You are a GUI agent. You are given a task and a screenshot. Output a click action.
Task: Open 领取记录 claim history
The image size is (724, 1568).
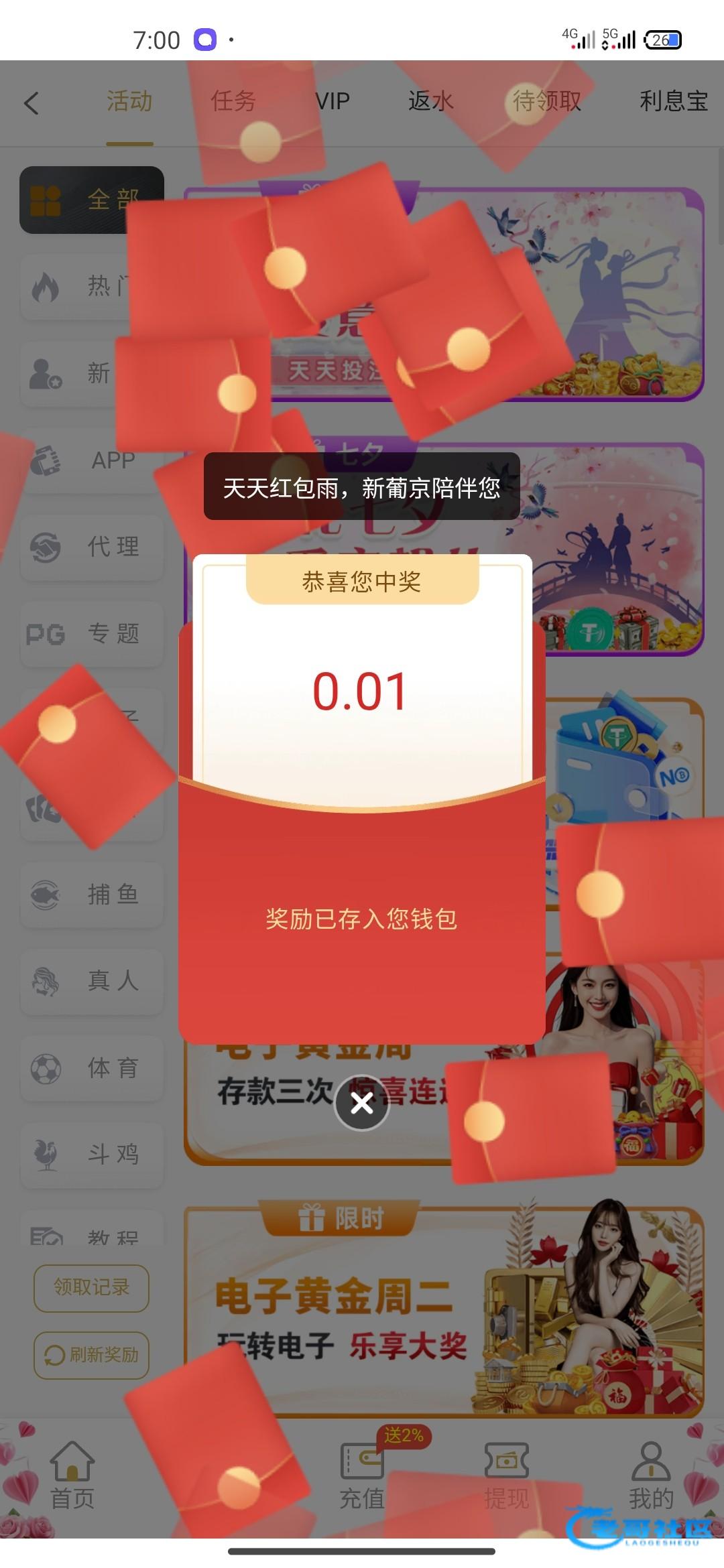91,1287
